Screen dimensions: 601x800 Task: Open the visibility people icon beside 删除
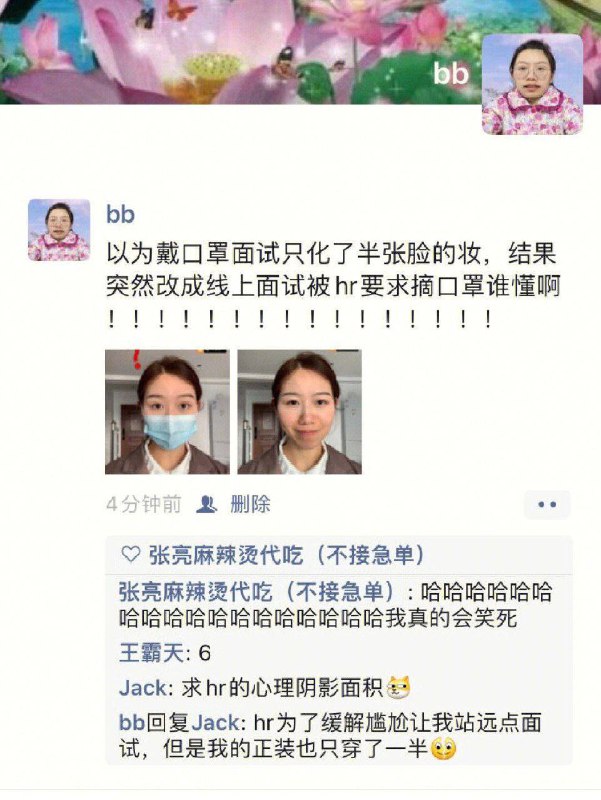(207, 504)
